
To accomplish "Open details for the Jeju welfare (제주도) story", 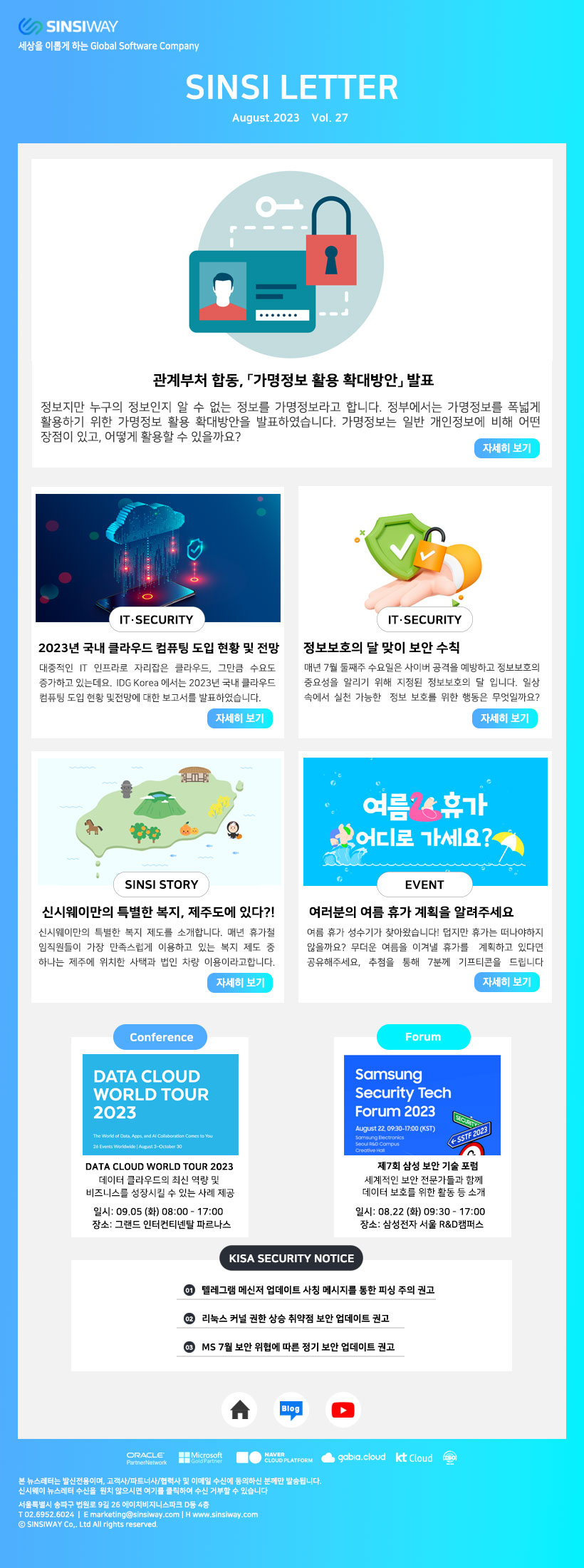I will pos(239,983).
